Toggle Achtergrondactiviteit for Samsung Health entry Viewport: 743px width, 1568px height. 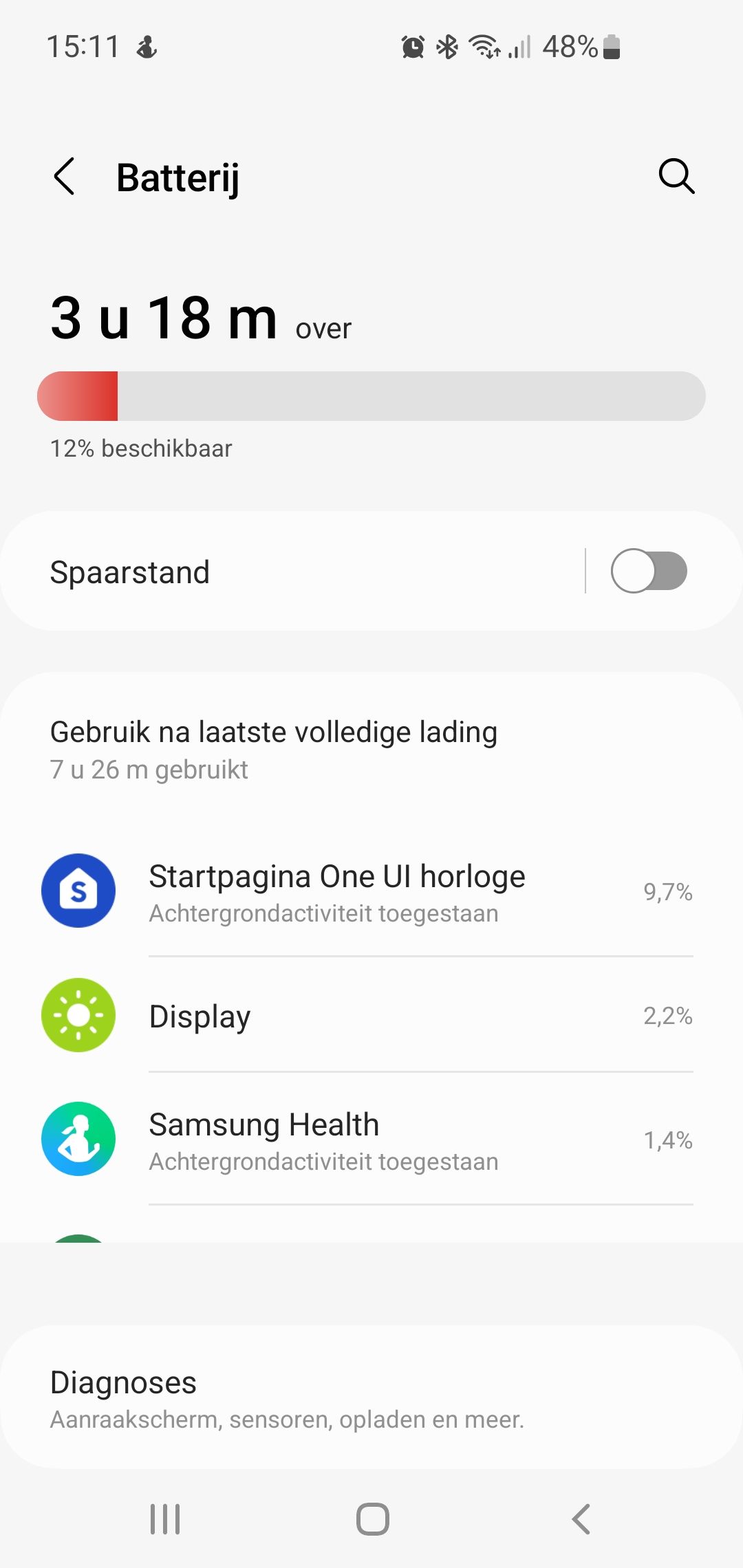(323, 1161)
